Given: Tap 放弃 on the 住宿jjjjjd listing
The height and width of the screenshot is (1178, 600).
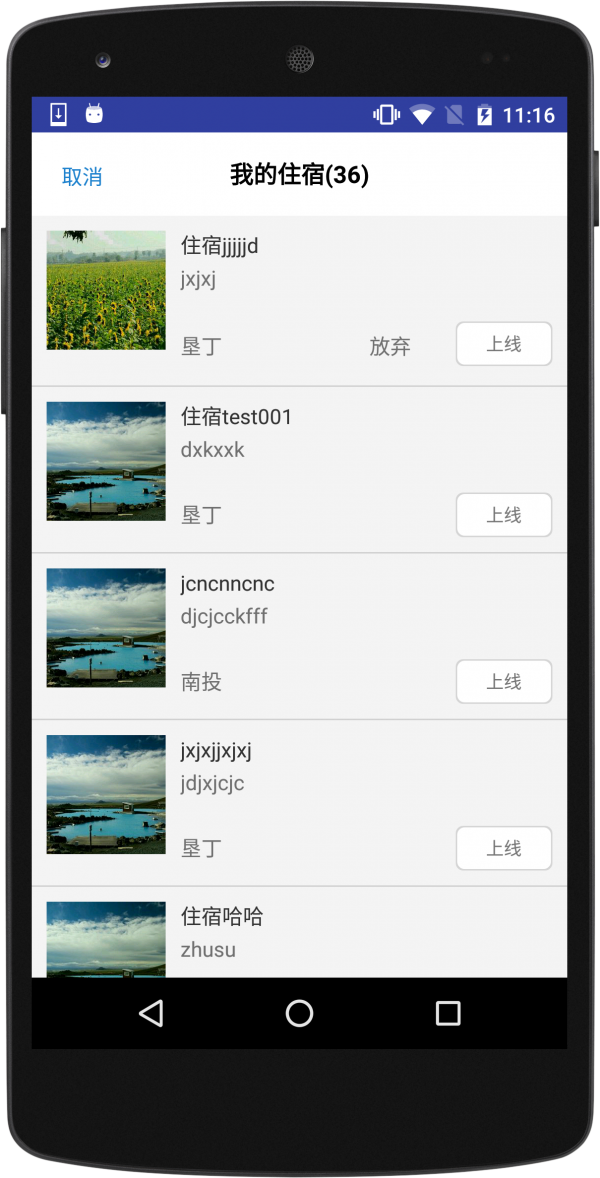Looking at the screenshot, I should [x=390, y=347].
